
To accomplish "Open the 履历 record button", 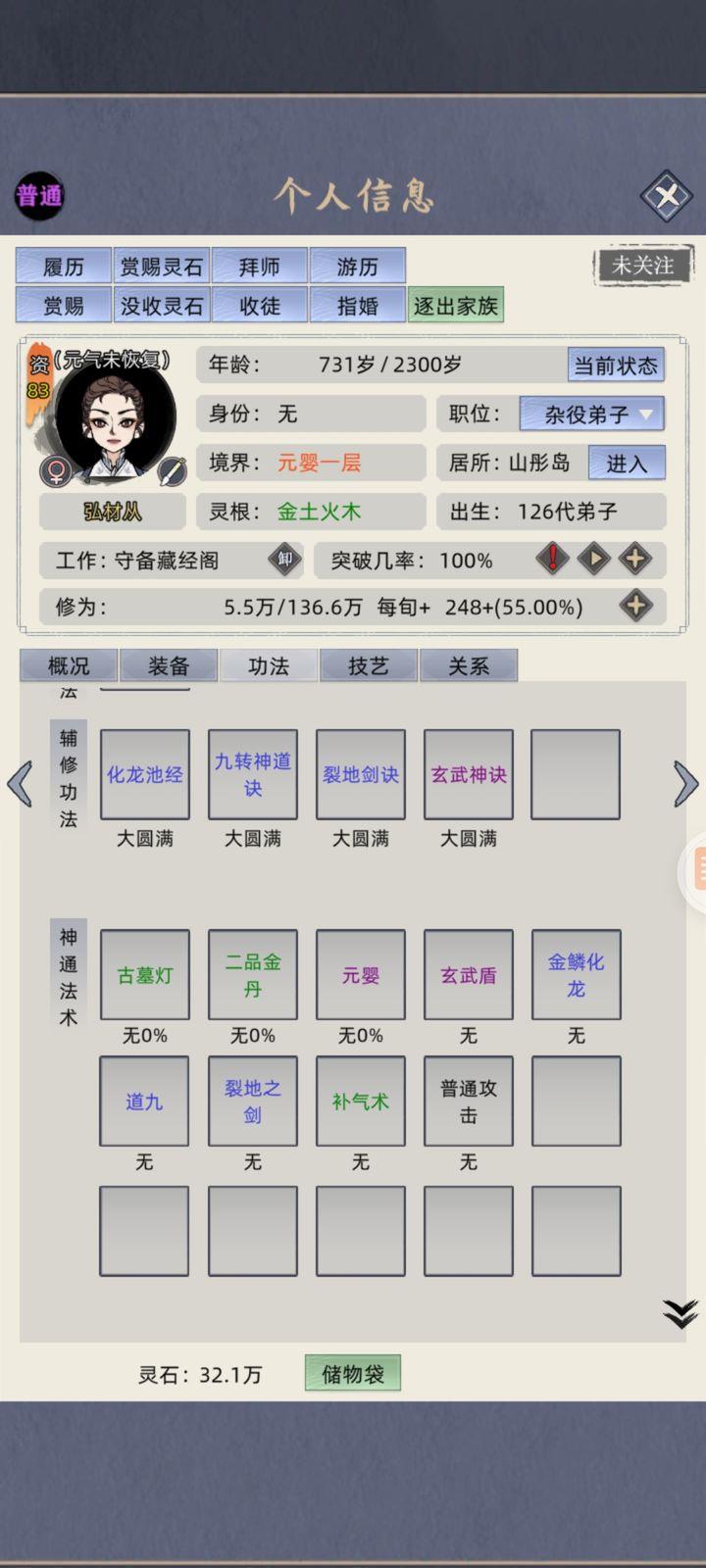I will point(64,267).
